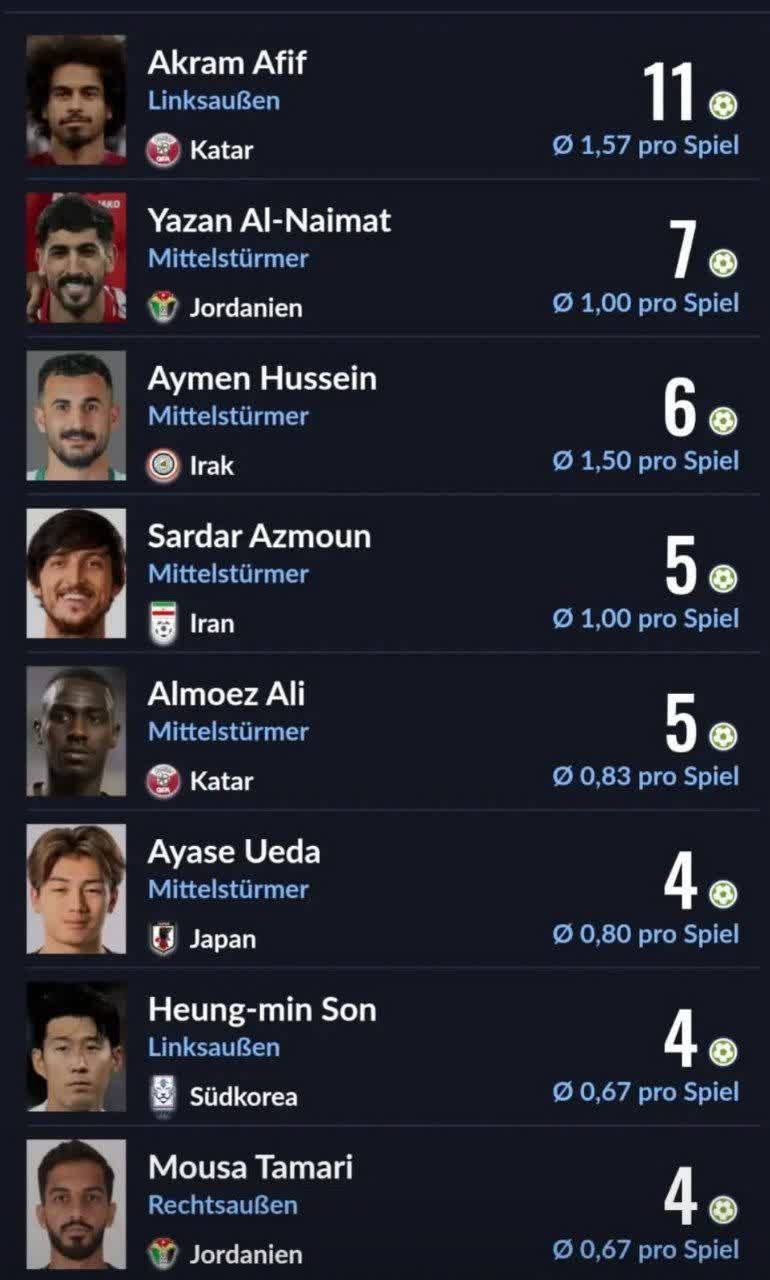The width and height of the screenshot is (770, 1280).
Task: Tap the Almoez Ali entry
Action: click(227, 695)
